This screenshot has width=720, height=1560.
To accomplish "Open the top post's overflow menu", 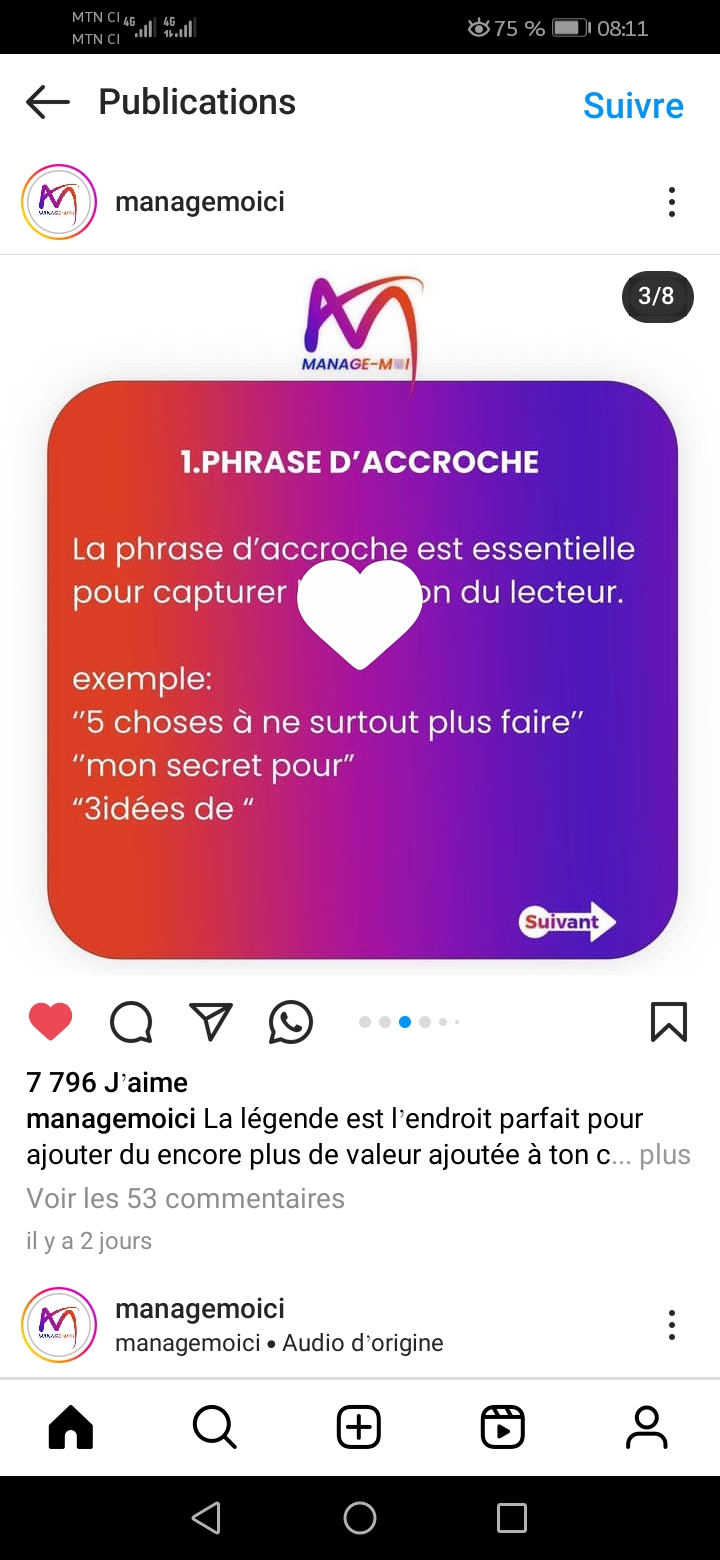I will [x=672, y=202].
